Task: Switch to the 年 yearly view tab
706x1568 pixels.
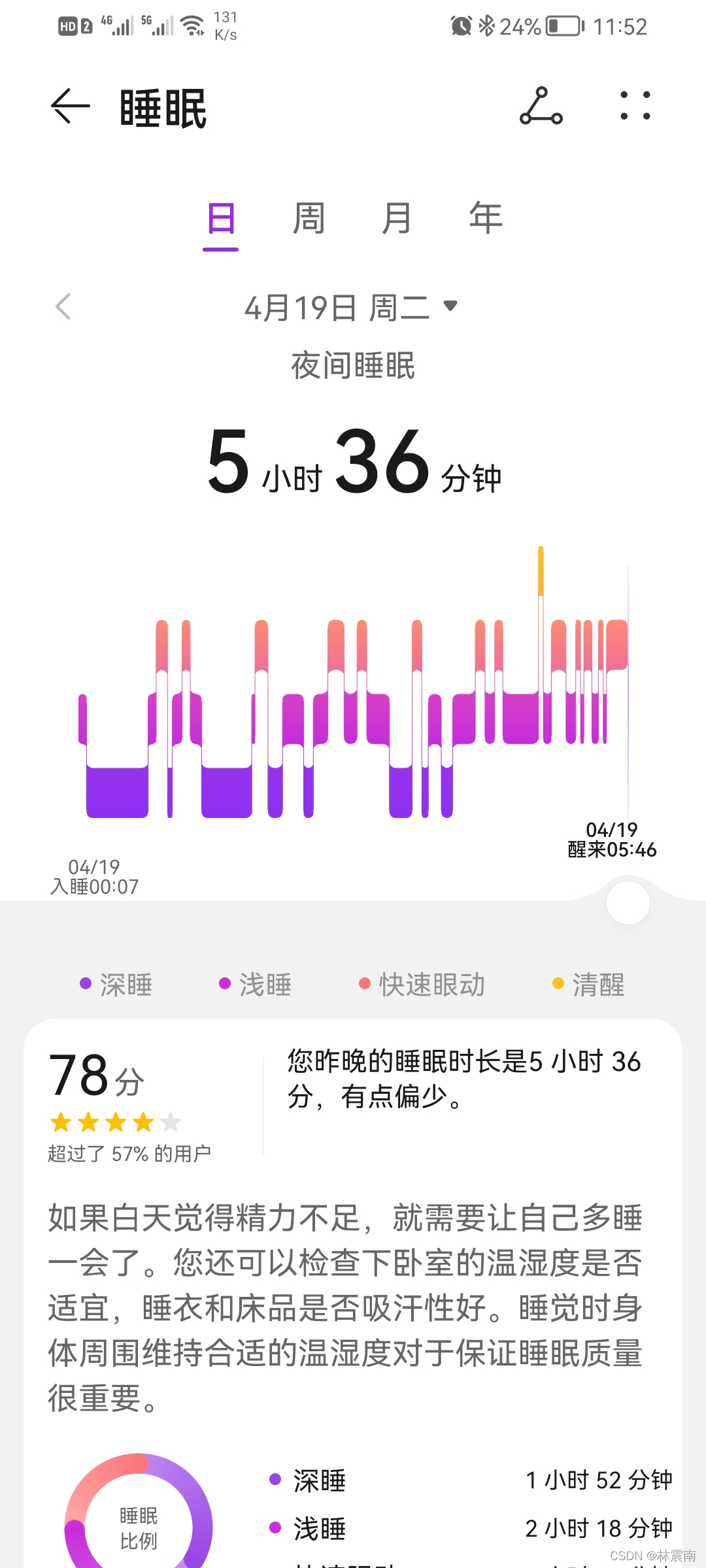Action: (x=483, y=219)
